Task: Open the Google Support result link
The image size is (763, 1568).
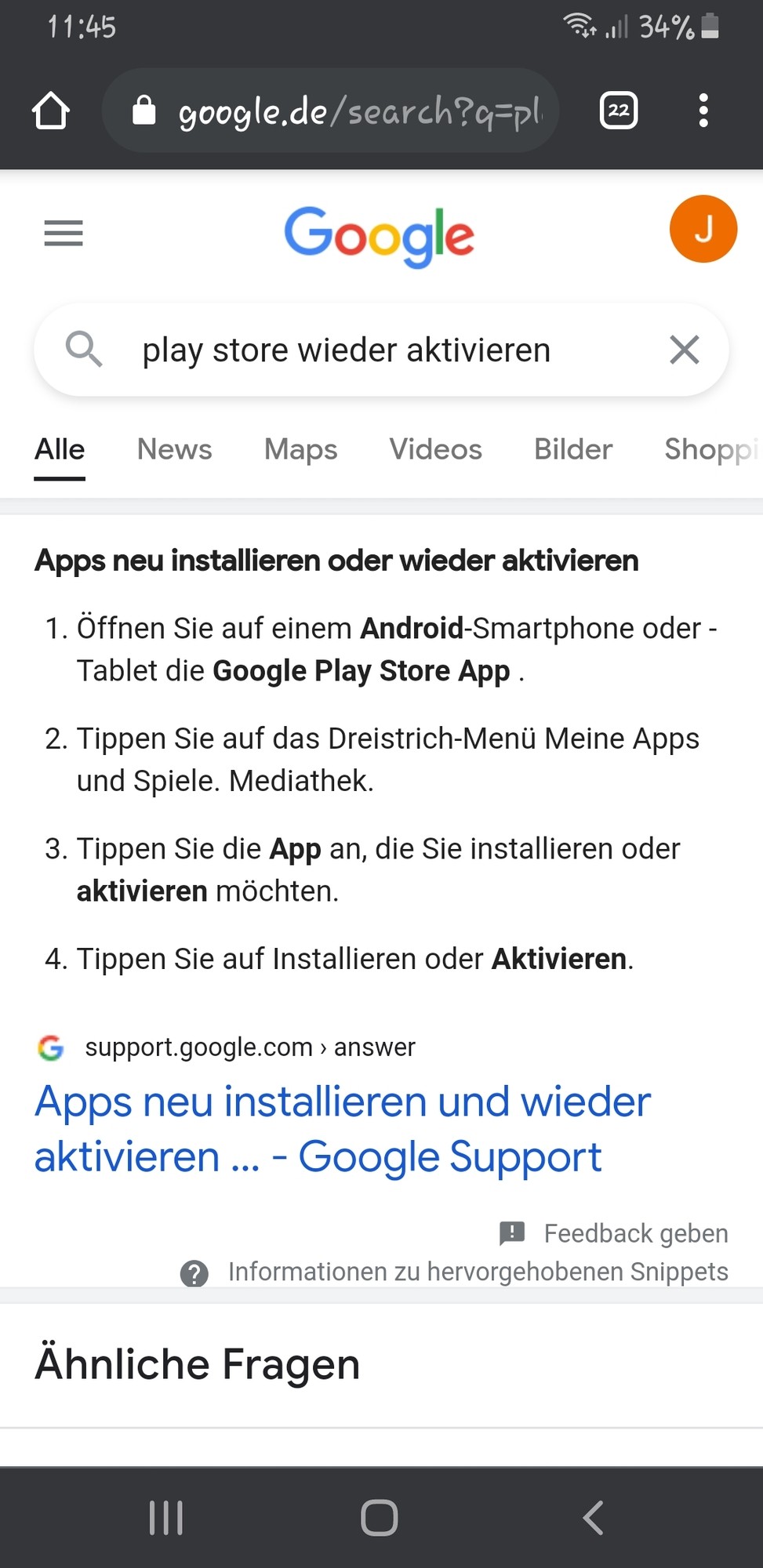Action: click(x=342, y=1129)
